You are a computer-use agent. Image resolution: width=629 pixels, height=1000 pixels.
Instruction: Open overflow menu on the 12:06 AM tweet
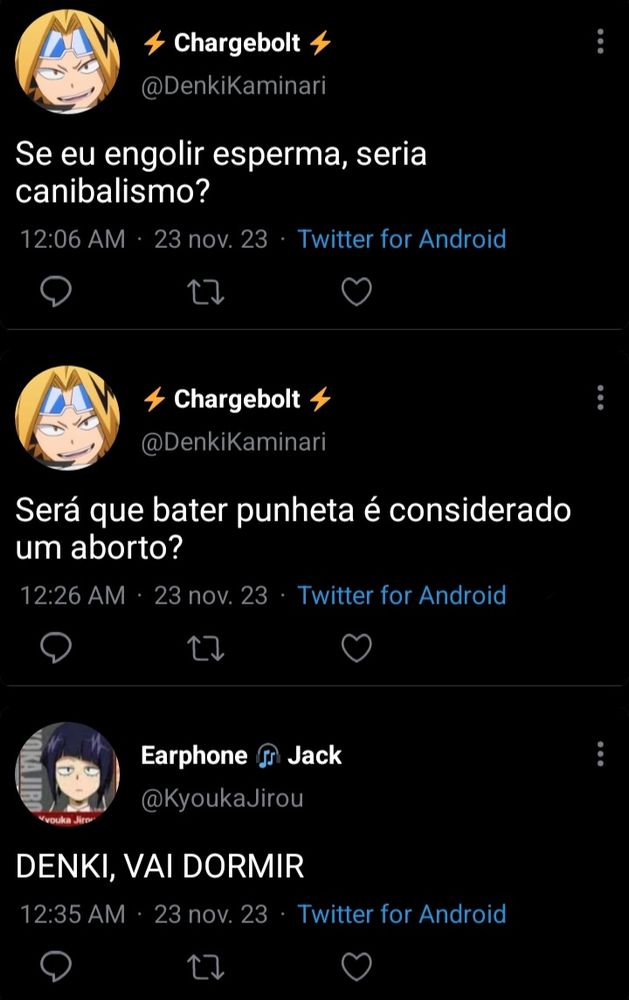pos(600,41)
